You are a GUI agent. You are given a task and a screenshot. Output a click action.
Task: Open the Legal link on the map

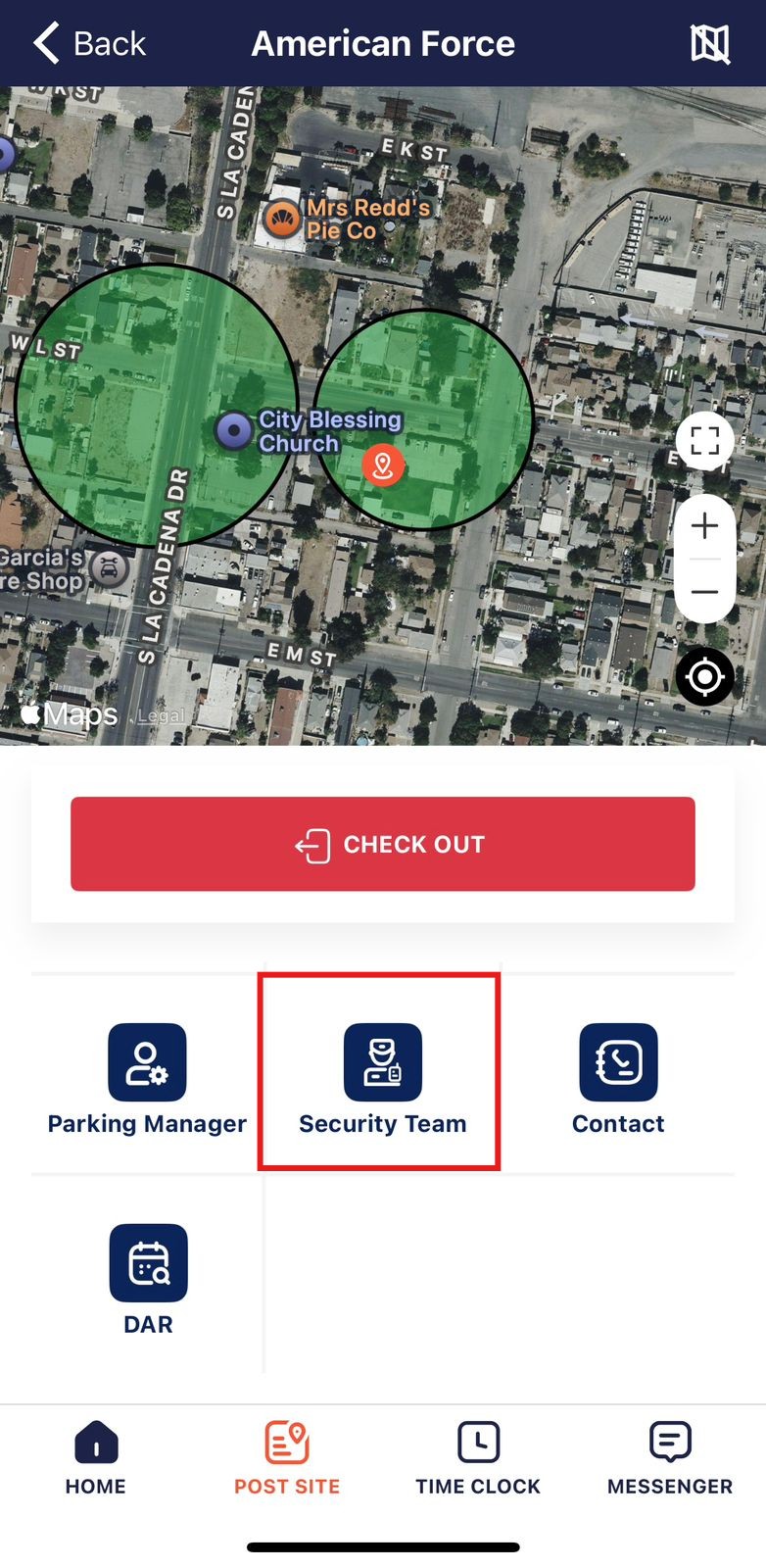pos(161,715)
